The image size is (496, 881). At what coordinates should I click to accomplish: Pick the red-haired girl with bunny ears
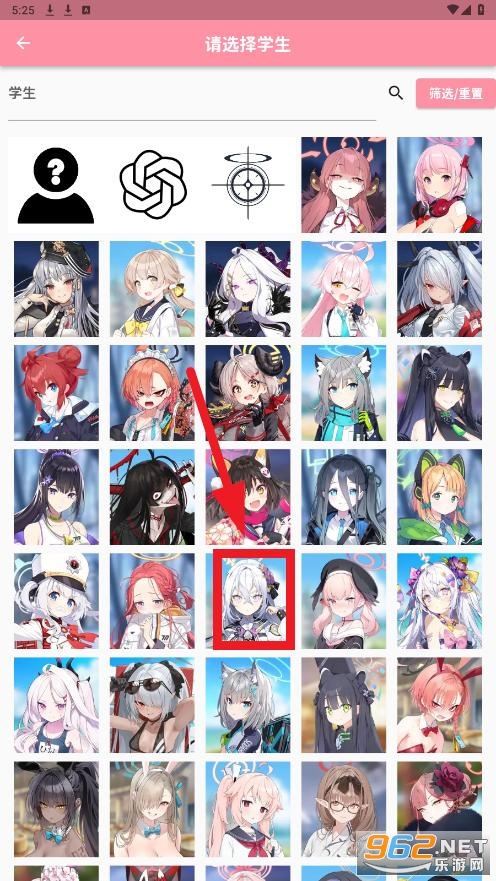[439, 705]
